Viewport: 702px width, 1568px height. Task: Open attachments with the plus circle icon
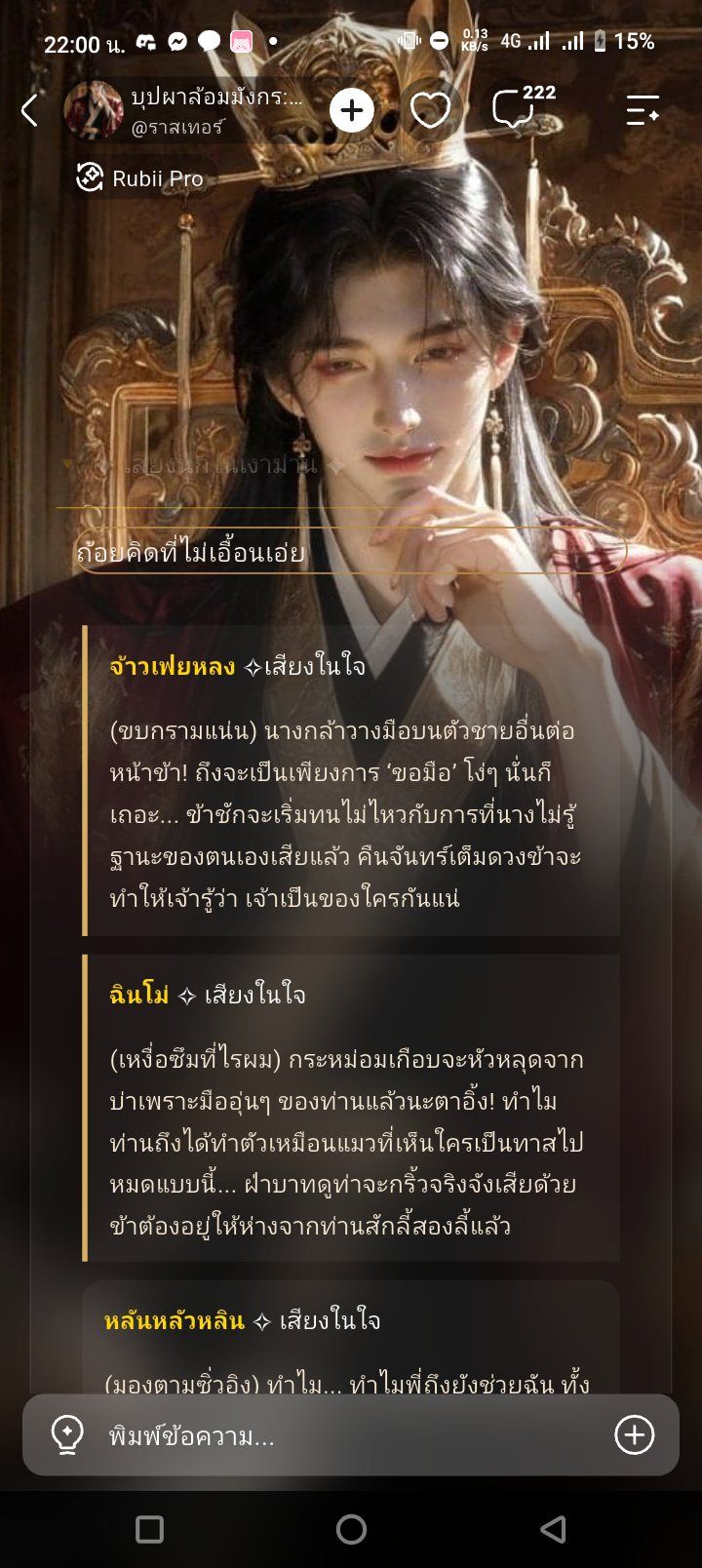[634, 1434]
